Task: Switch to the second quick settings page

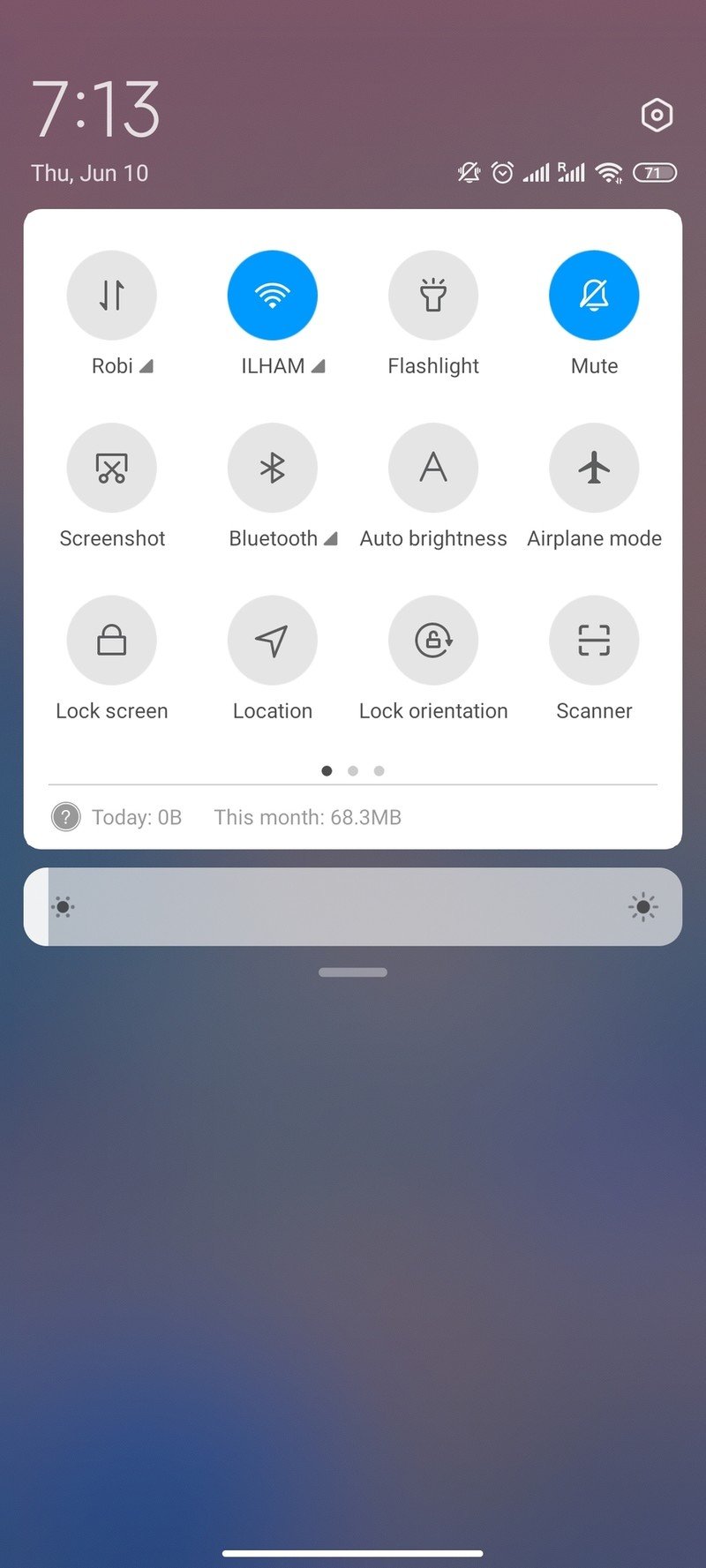Action: pyautogui.click(x=353, y=770)
